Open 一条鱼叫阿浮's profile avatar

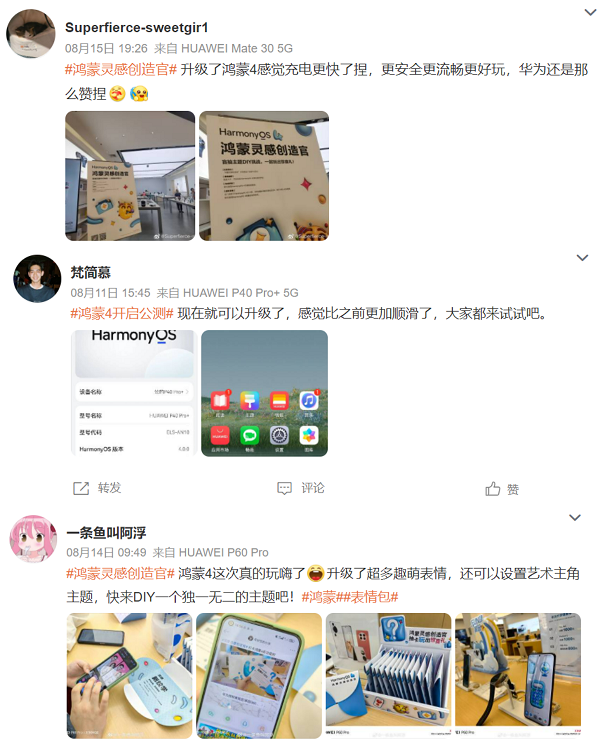tap(35, 541)
